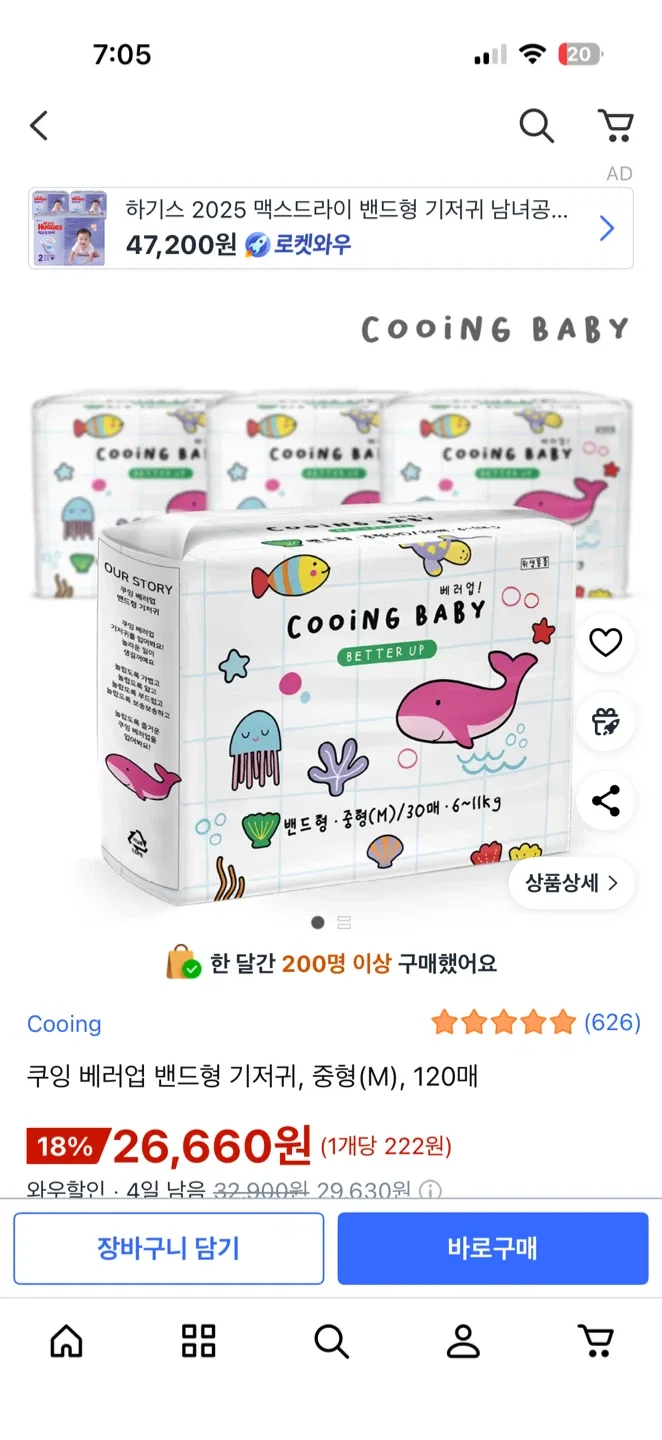Viewport: 662px width, 1440px height.
Task: Open the category grid tab
Action: point(198,1341)
